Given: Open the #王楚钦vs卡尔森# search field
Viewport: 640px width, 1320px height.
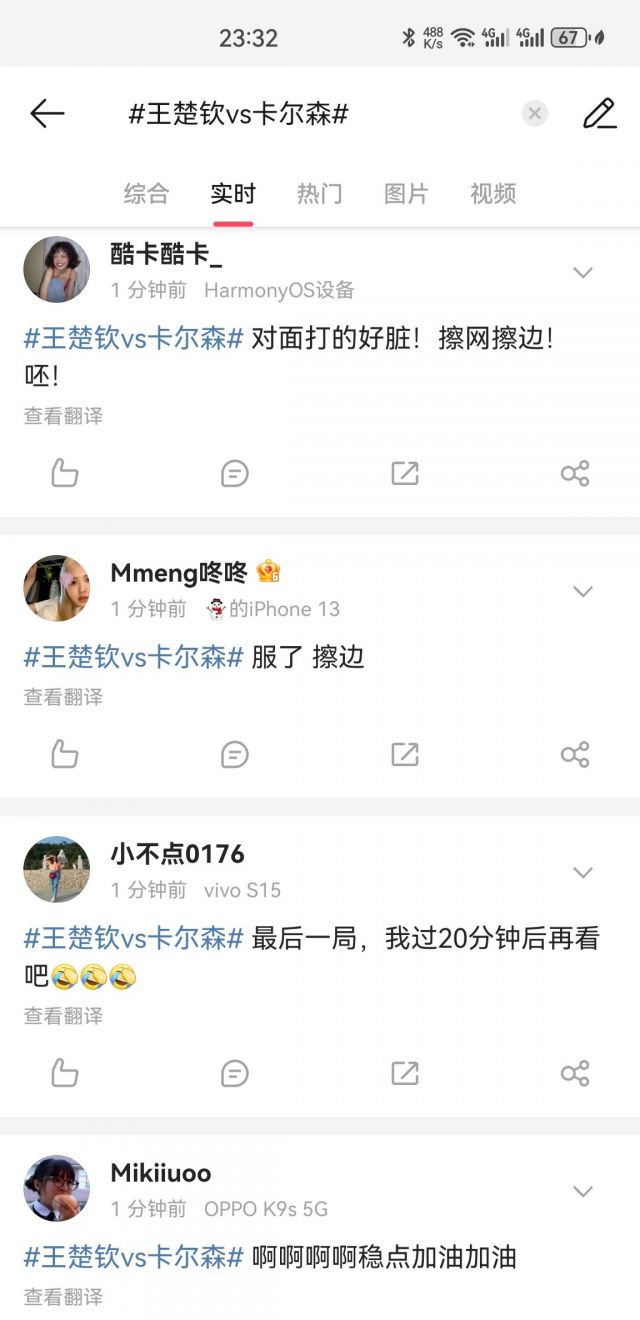Looking at the screenshot, I should pyautogui.click(x=300, y=114).
